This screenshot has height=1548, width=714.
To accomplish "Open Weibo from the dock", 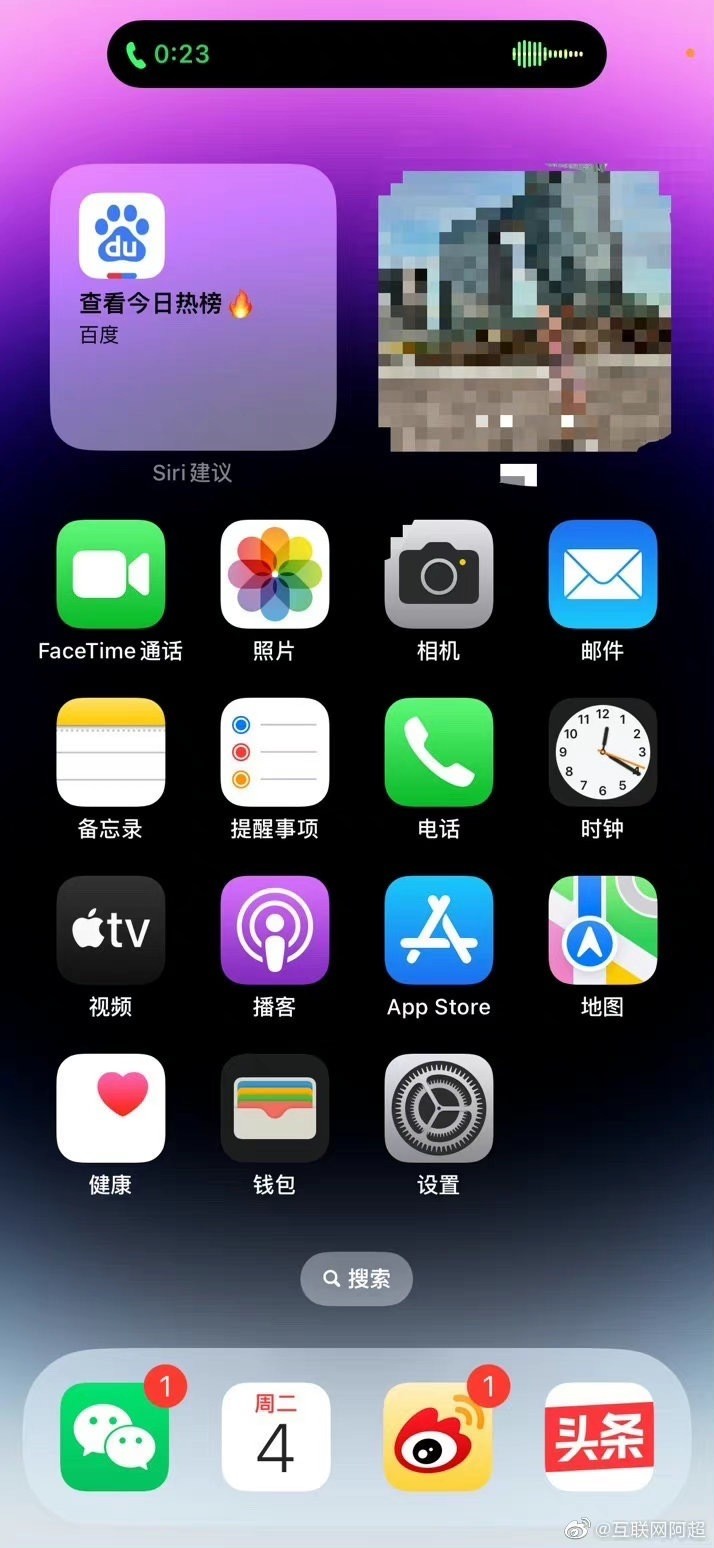I will pyautogui.click(x=438, y=1437).
